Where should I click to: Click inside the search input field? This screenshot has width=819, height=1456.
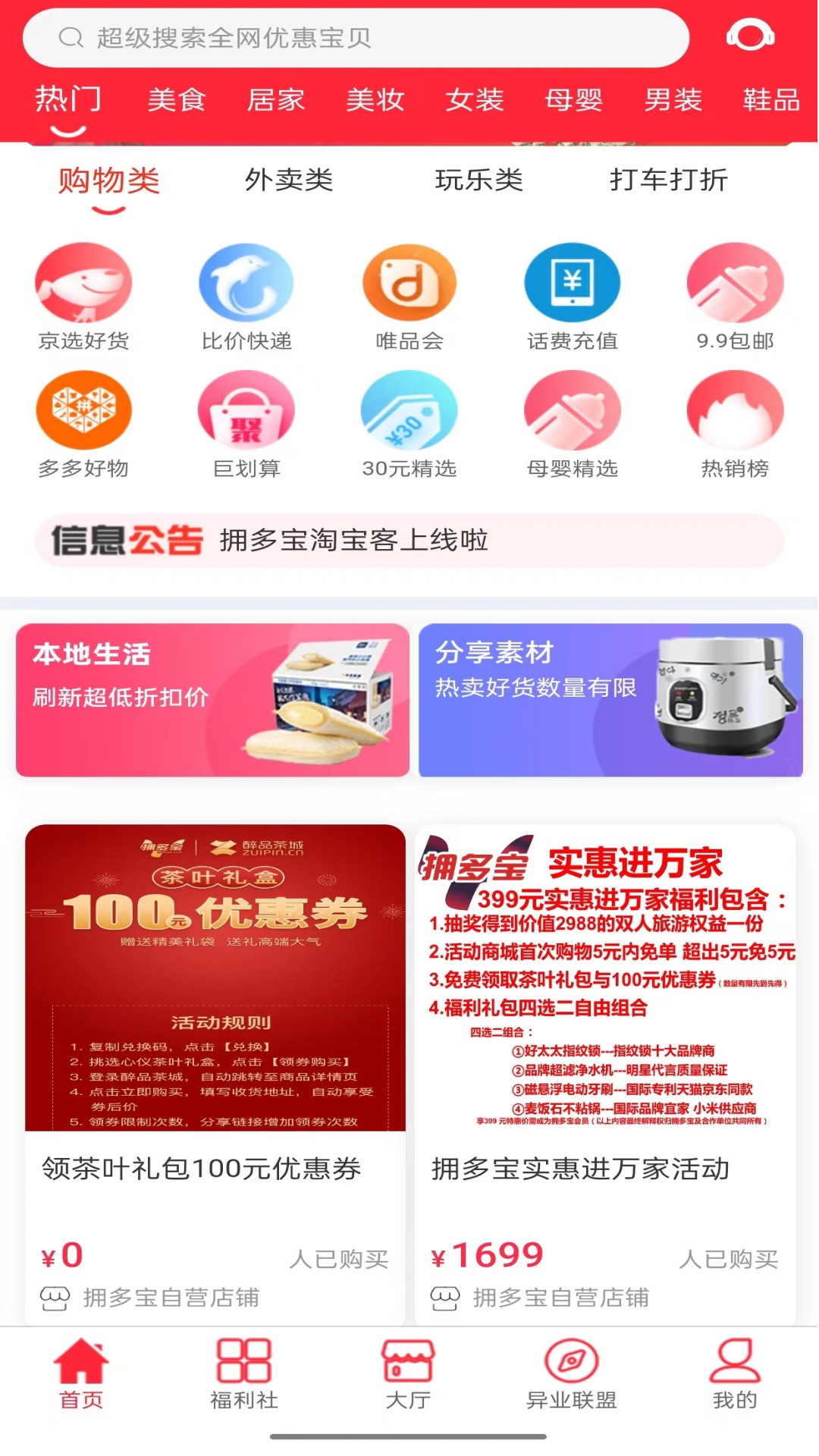356,39
